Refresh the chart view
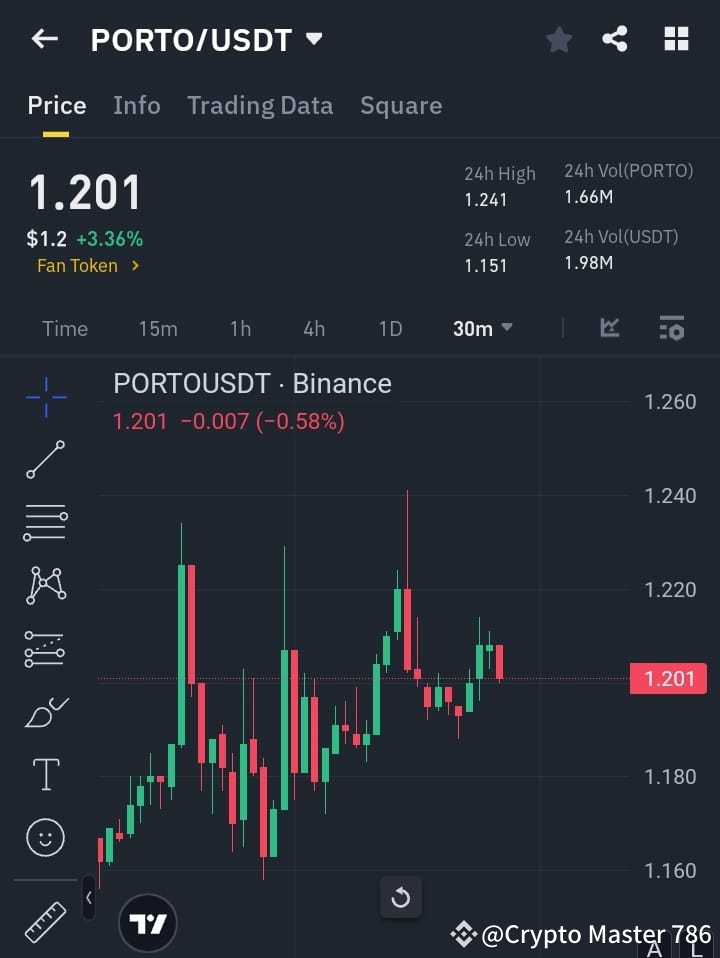This screenshot has height=958, width=720. pyautogui.click(x=401, y=898)
